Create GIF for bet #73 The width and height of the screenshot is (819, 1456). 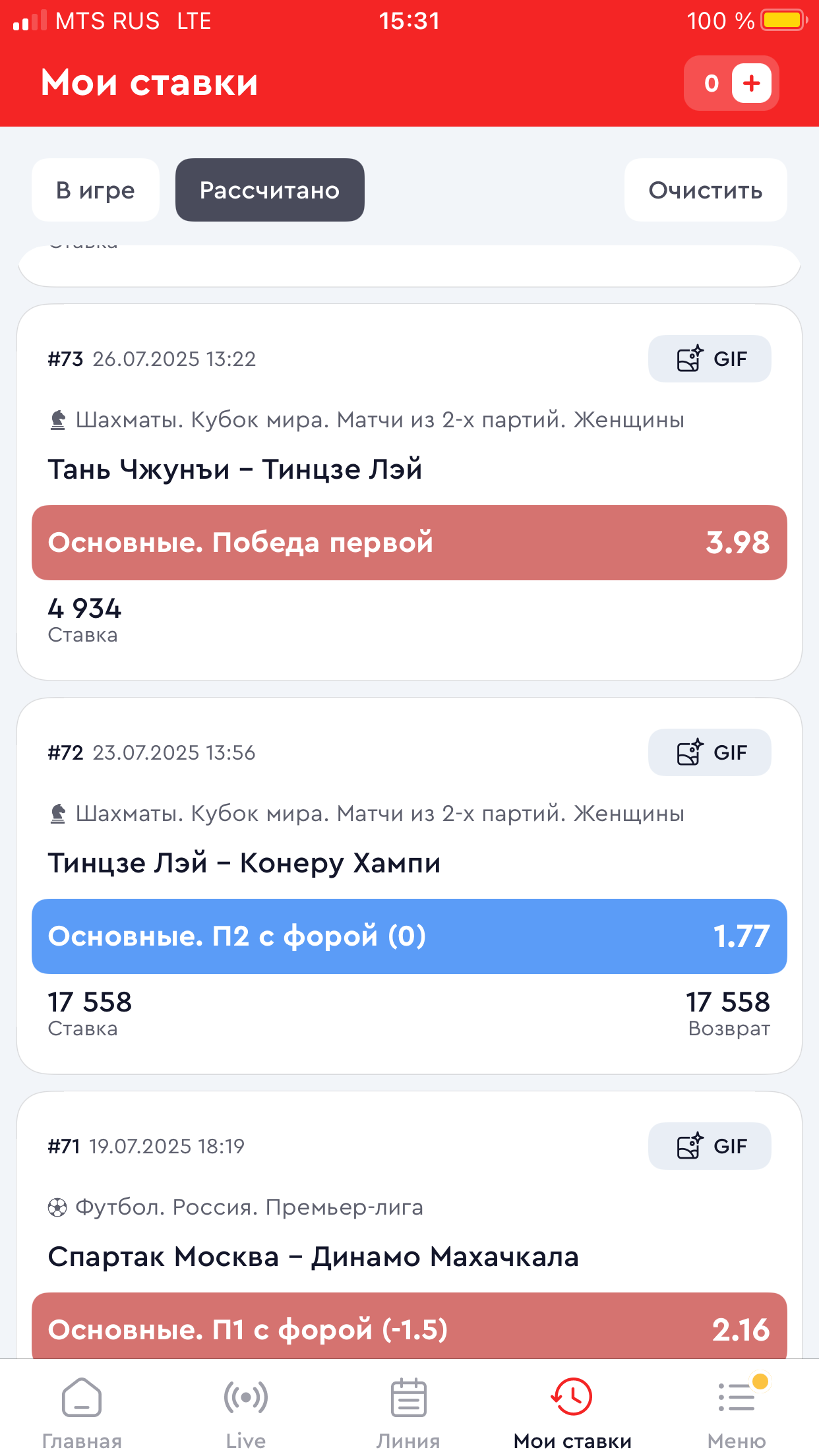710,359
